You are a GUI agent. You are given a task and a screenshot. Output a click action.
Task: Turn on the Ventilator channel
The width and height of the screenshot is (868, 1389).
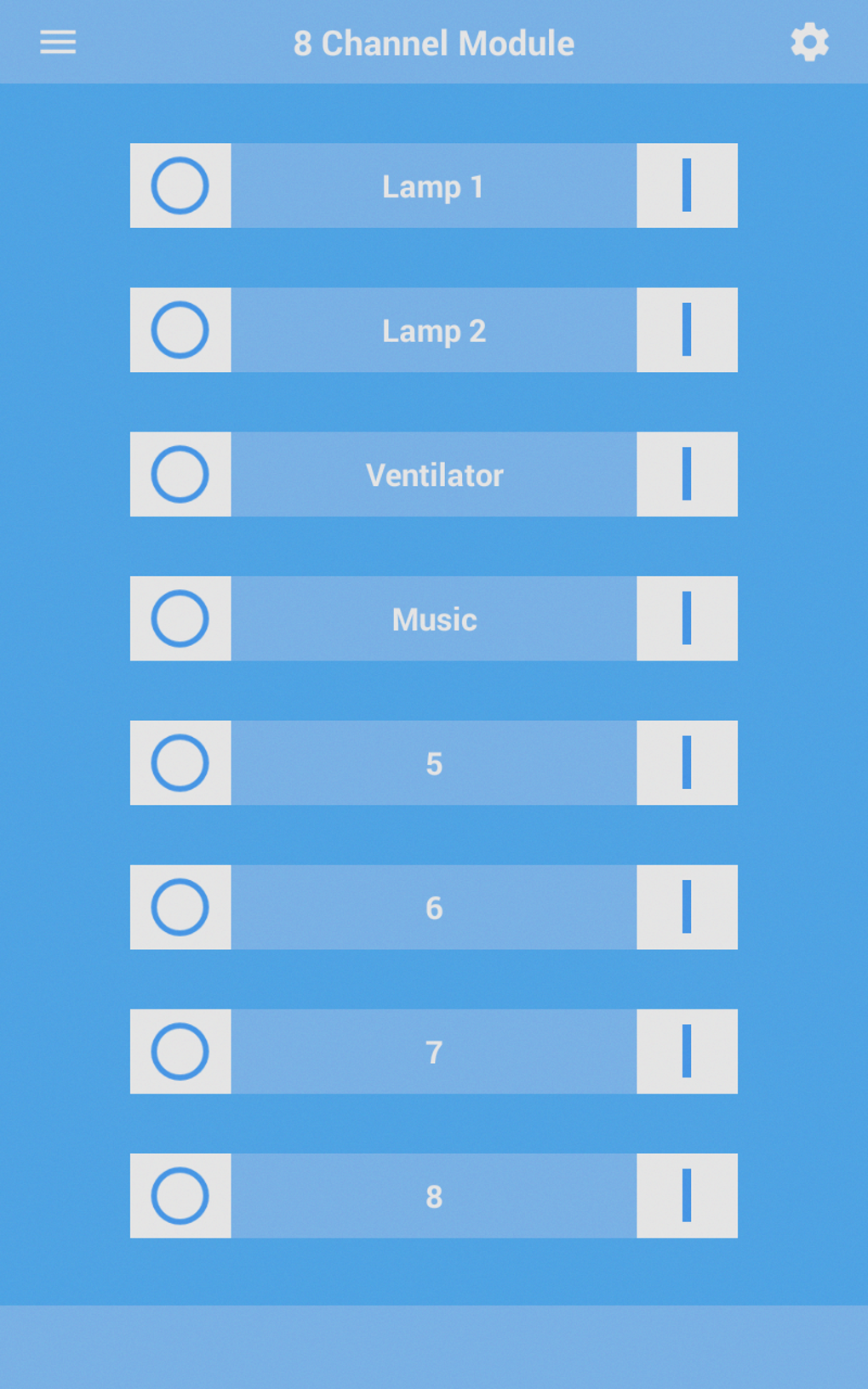[687, 474]
